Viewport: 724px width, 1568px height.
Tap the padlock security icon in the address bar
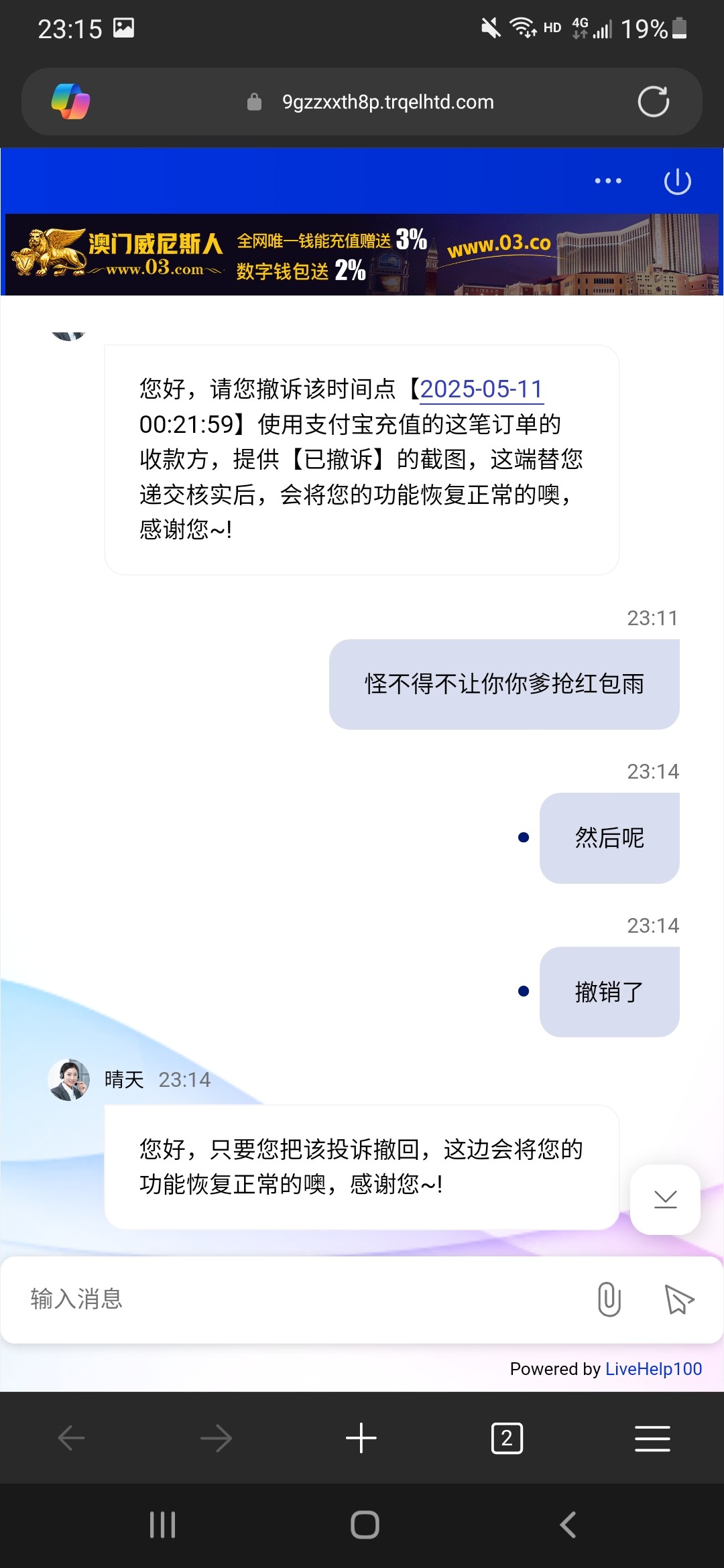(x=253, y=101)
